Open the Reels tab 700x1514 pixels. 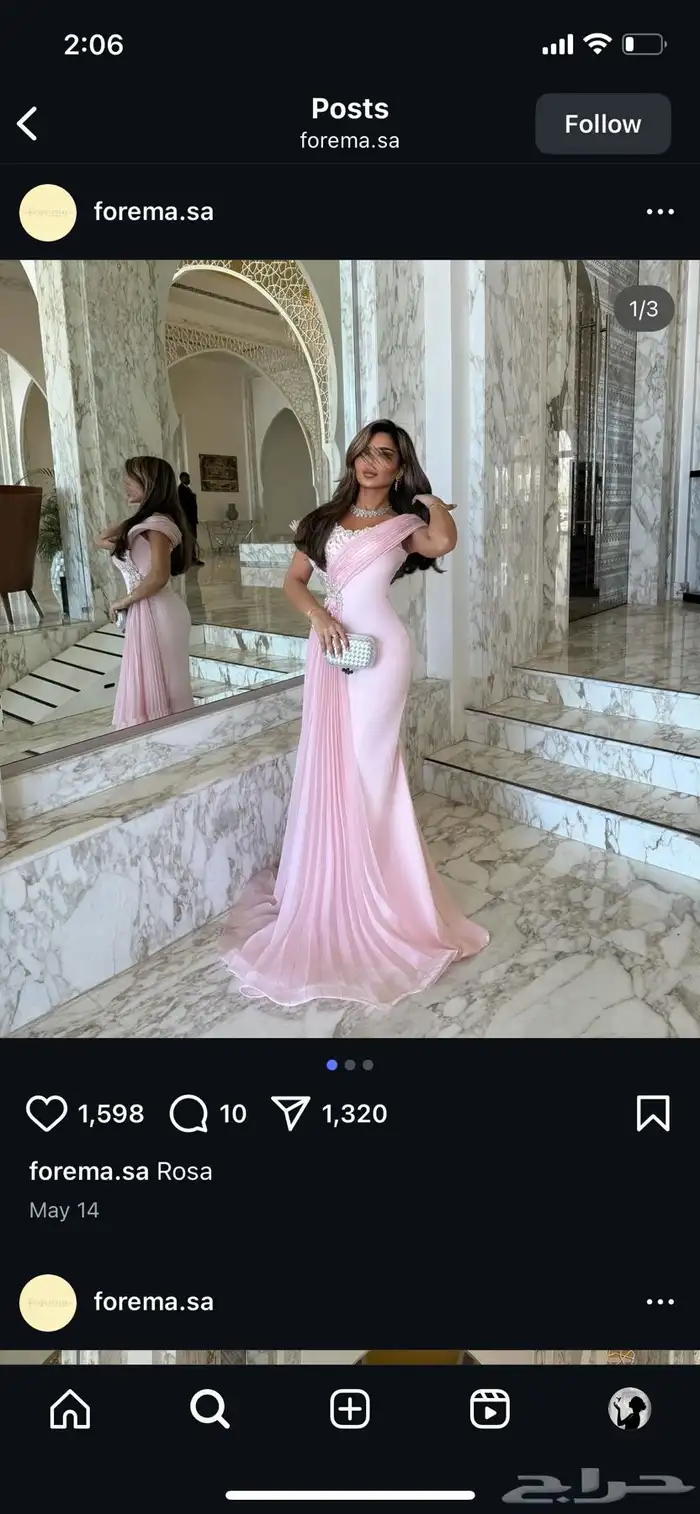[490, 1409]
